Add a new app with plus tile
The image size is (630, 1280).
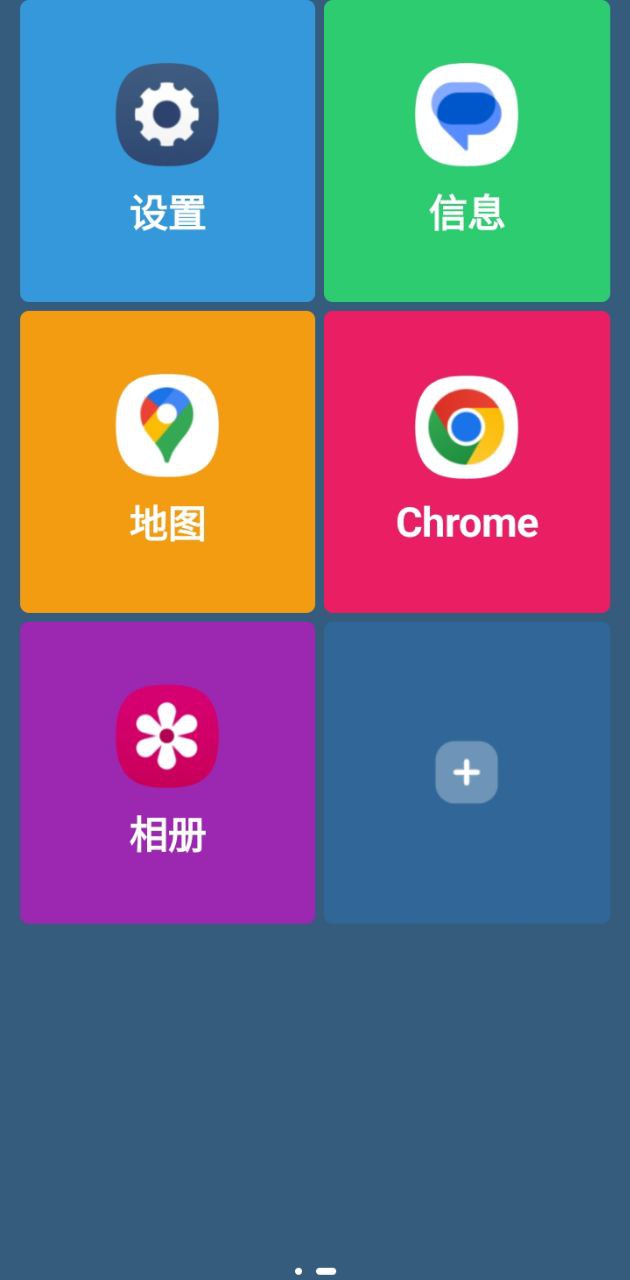pos(466,772)
